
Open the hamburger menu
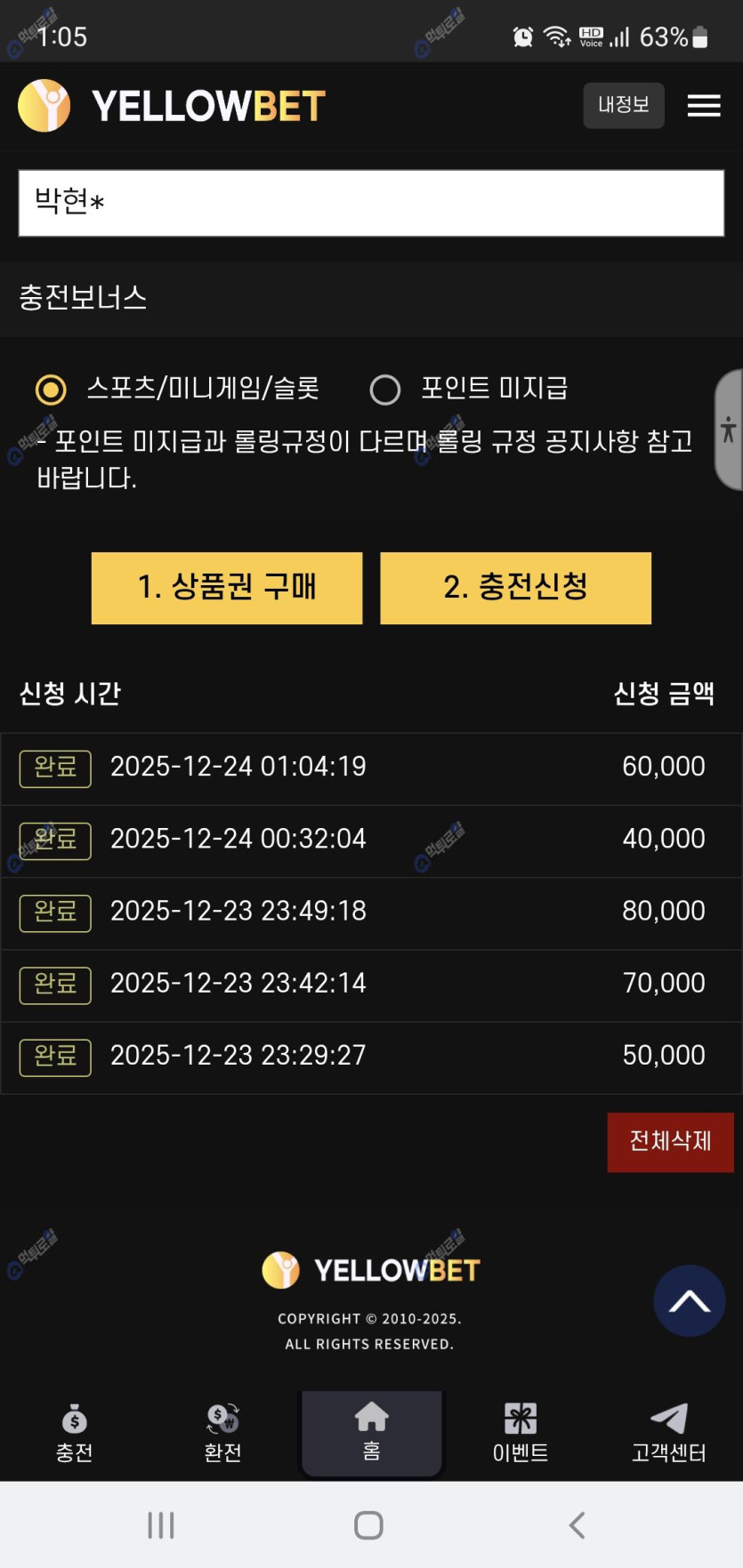tap(703, 106)
